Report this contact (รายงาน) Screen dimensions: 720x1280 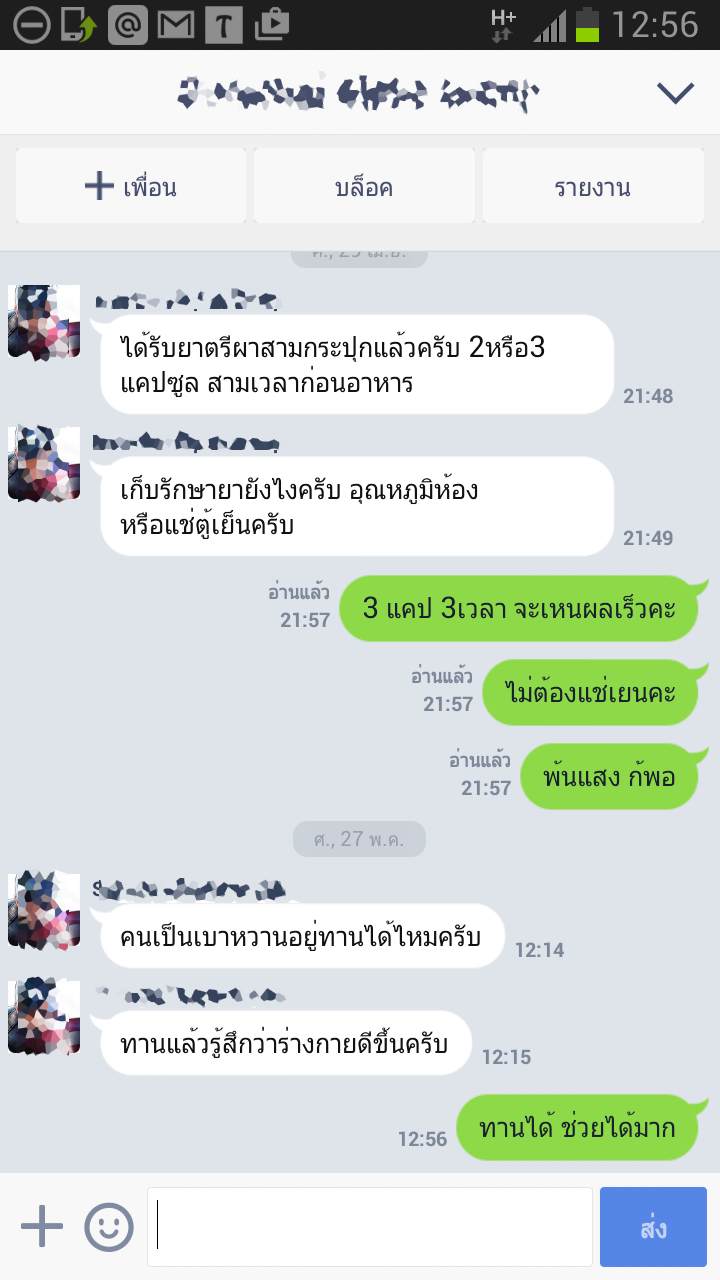pyautogui.click(x=593, y=187)
